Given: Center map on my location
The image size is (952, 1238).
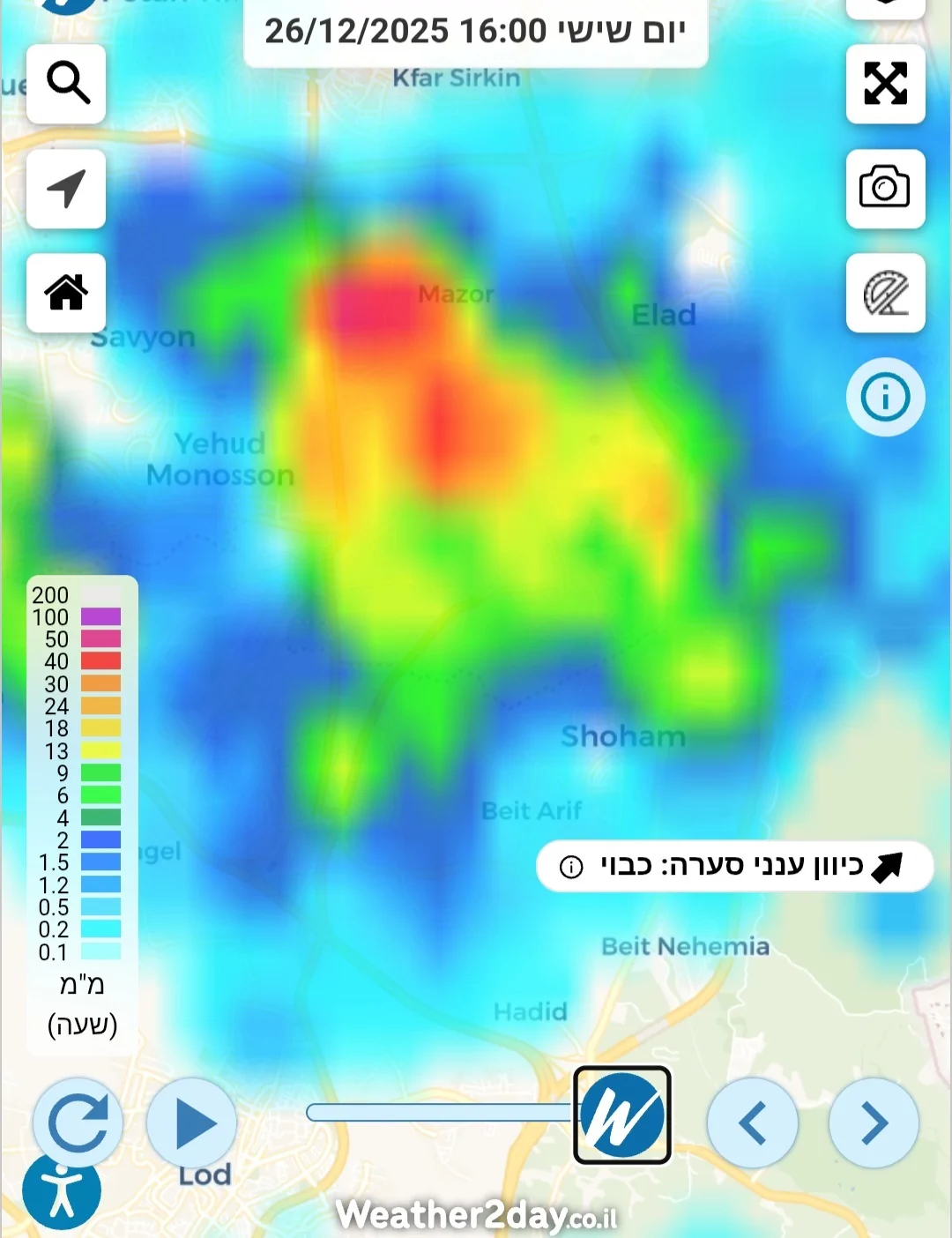Looking at the screenshot, I should (66, 189).
